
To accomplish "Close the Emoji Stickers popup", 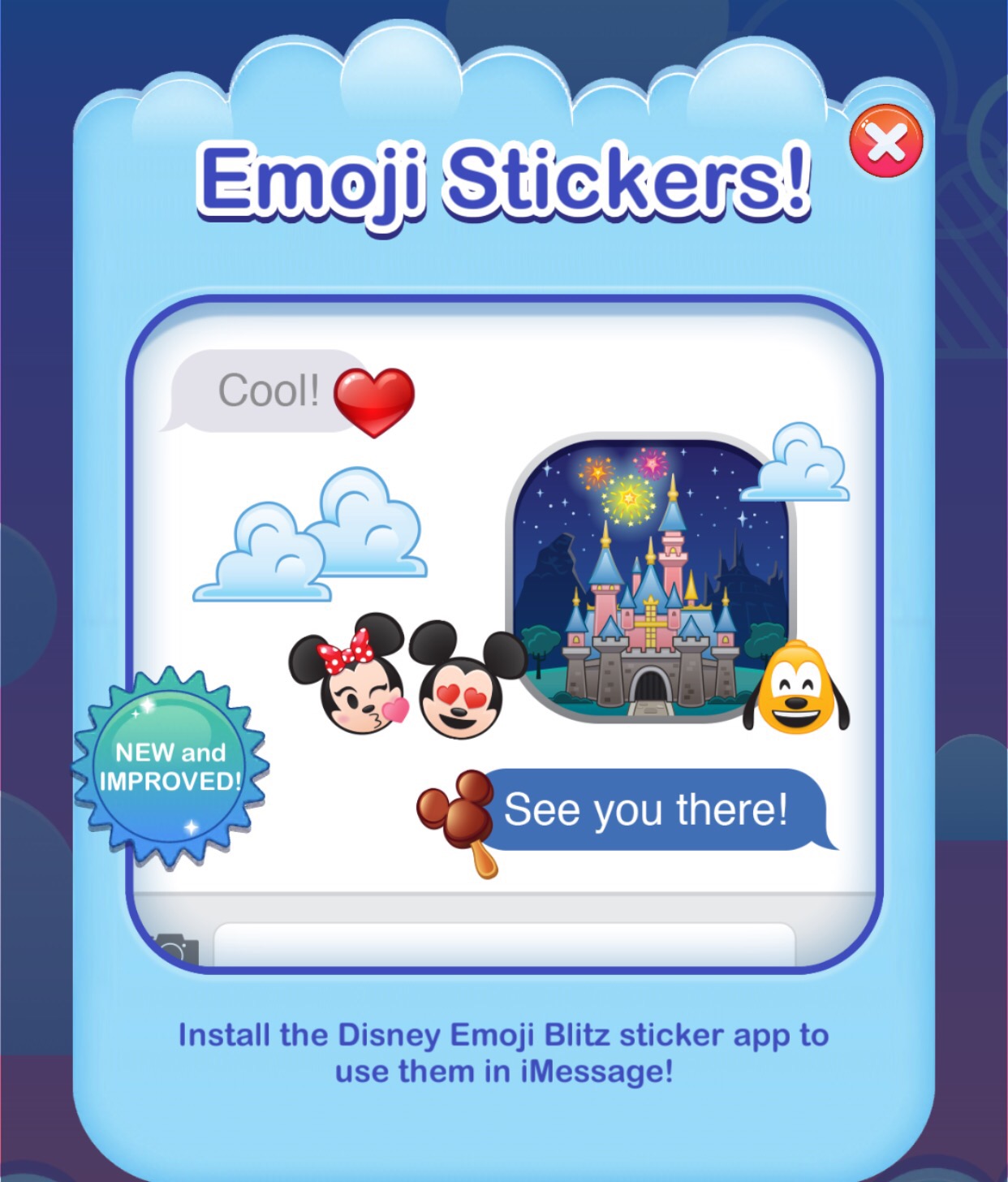I will tap(885, 142).
